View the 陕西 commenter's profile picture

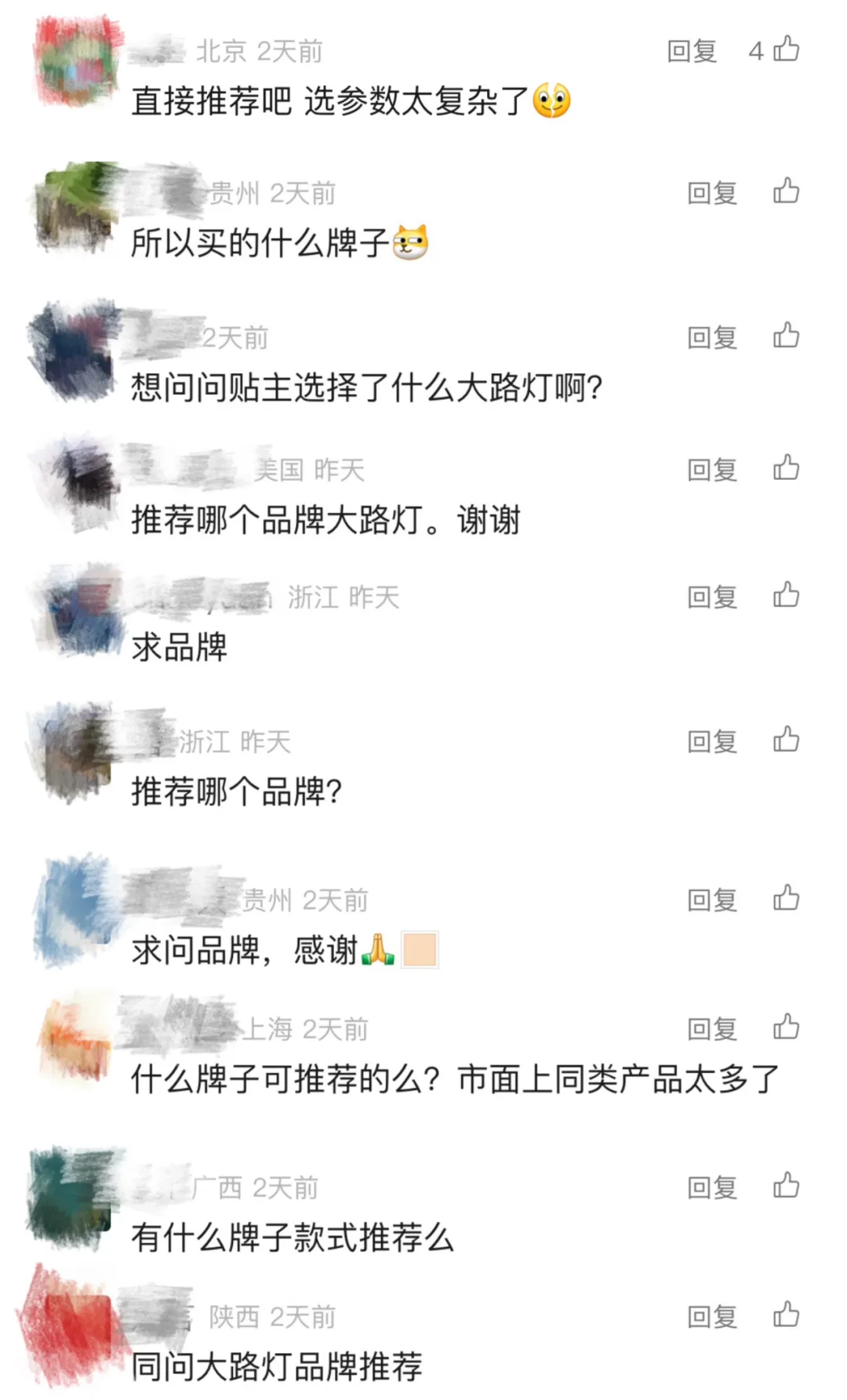[x=72, y=1325]
